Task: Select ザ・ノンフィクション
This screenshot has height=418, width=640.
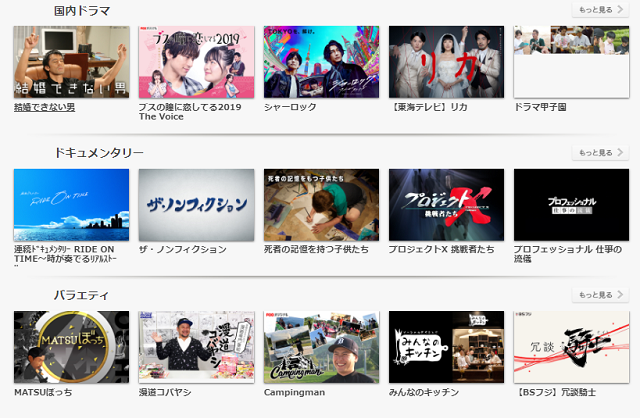Action: (196, 204)
